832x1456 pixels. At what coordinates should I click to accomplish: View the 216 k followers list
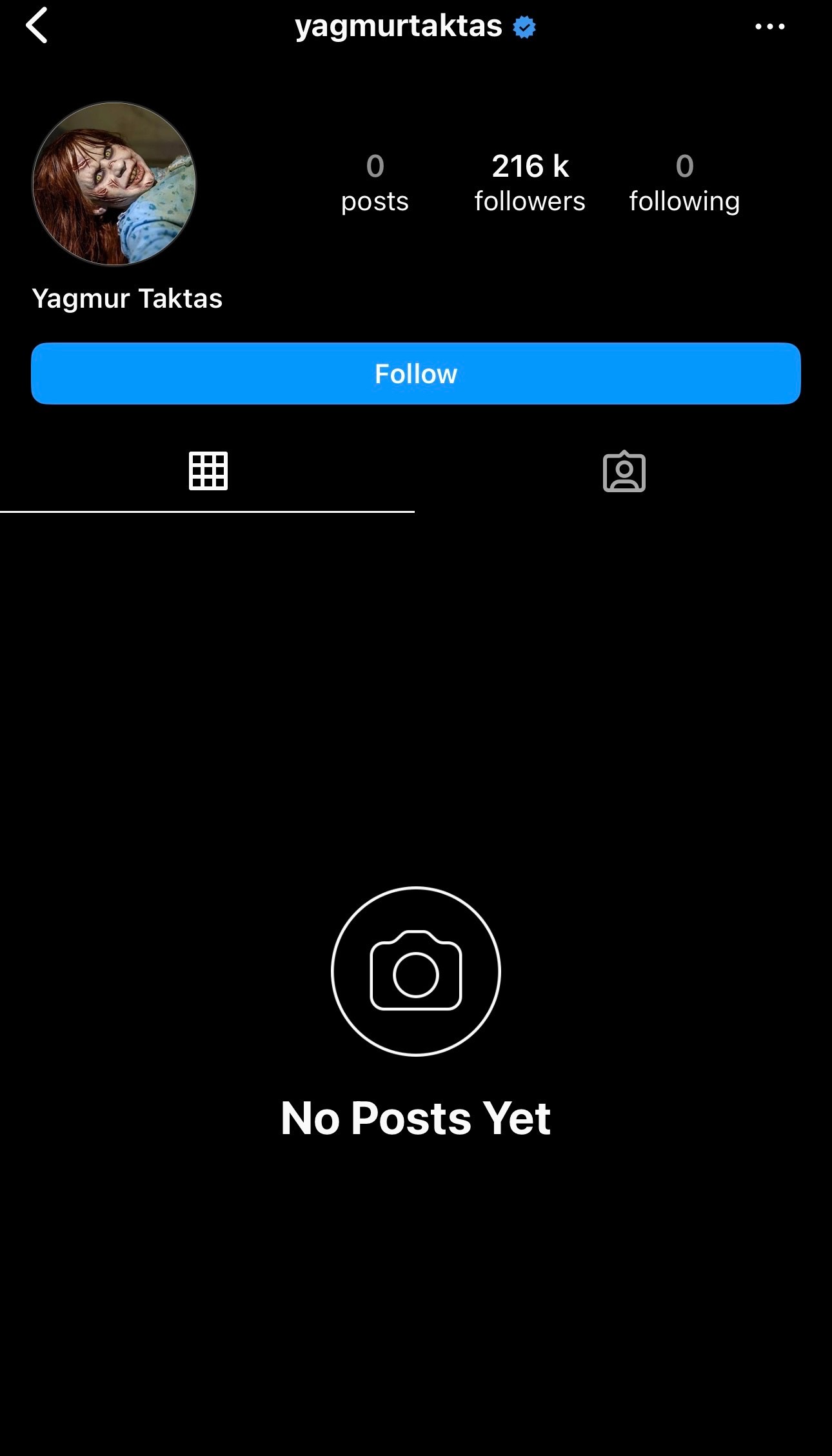pyautogui.click(x=530, y=183)
